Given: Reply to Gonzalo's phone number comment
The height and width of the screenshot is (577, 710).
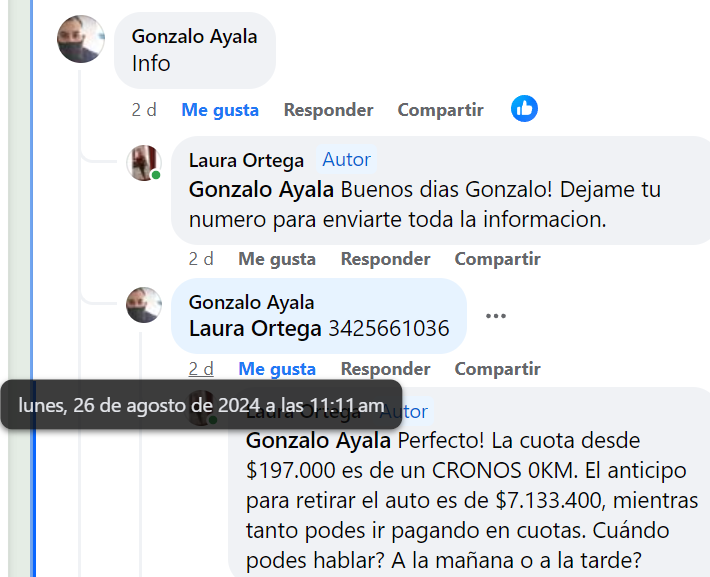Looking at the screenshot, I should [385, 369].
